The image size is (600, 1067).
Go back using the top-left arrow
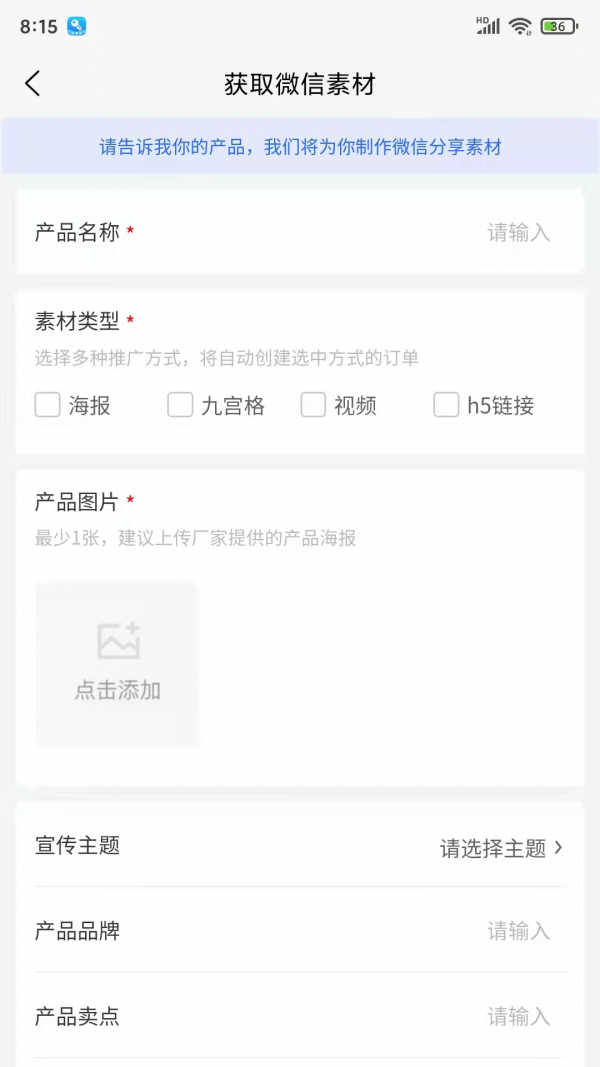click(33, 84)
